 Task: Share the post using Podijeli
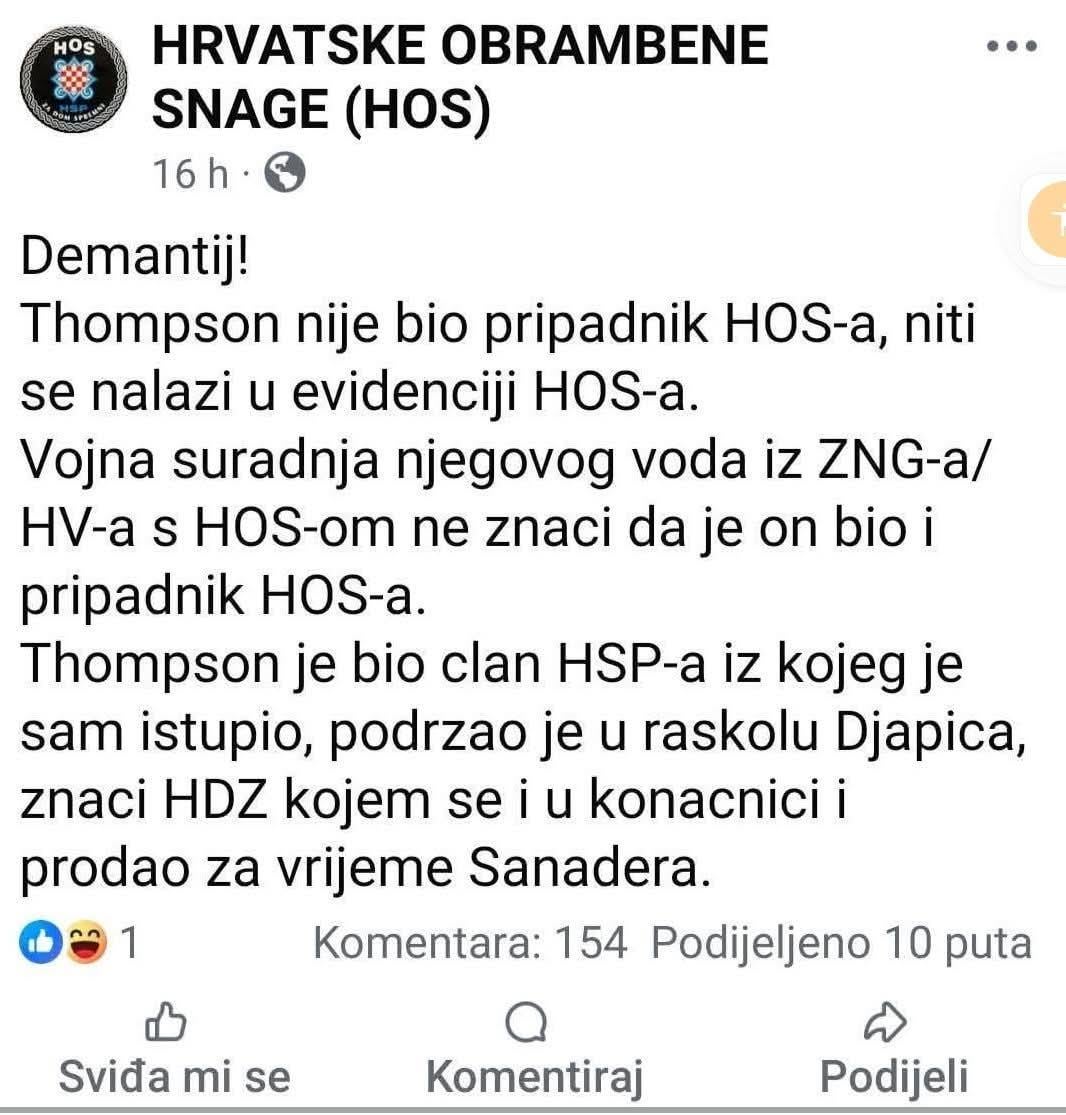pyautogui.click(x=893, y=1051)
